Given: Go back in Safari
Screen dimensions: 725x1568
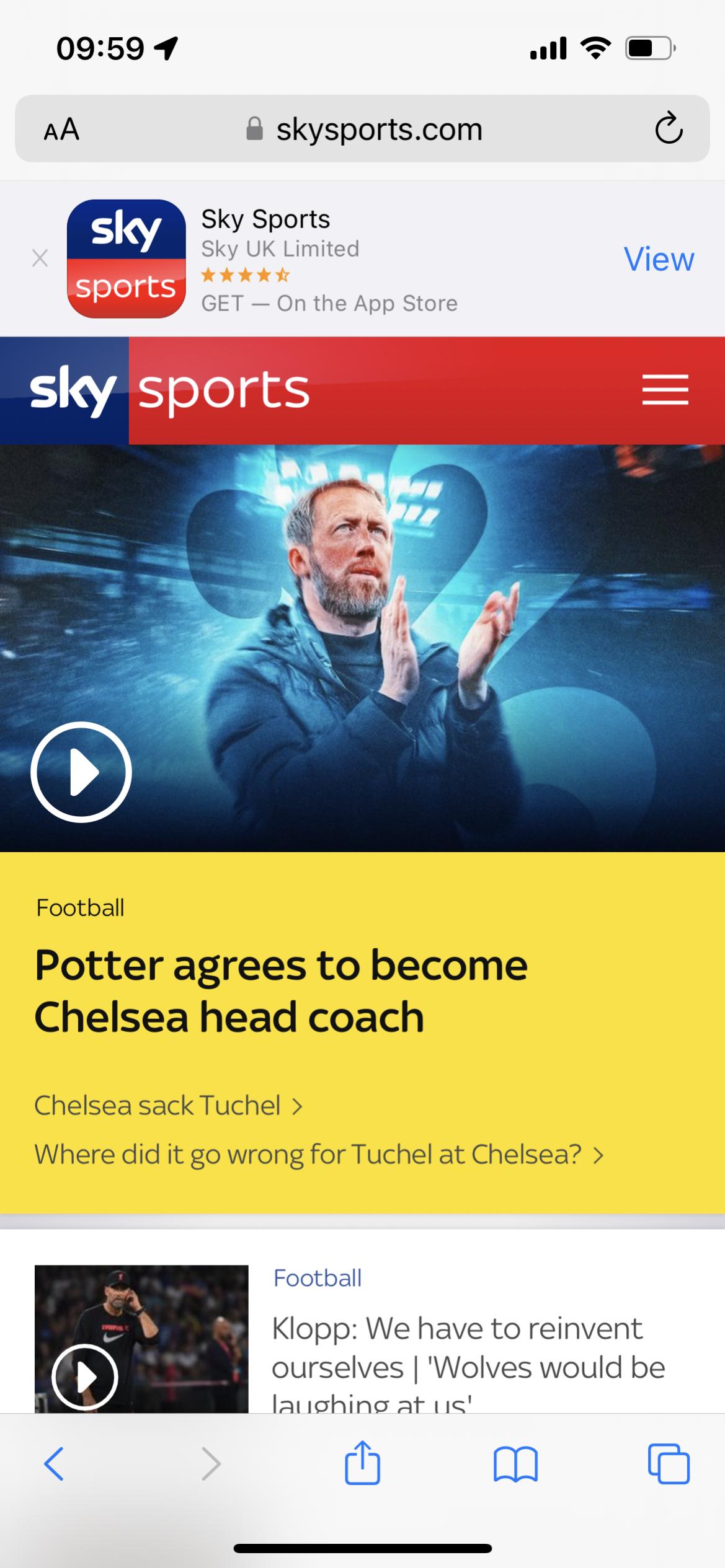Looking at the screenshot, I should point(54,1464).
